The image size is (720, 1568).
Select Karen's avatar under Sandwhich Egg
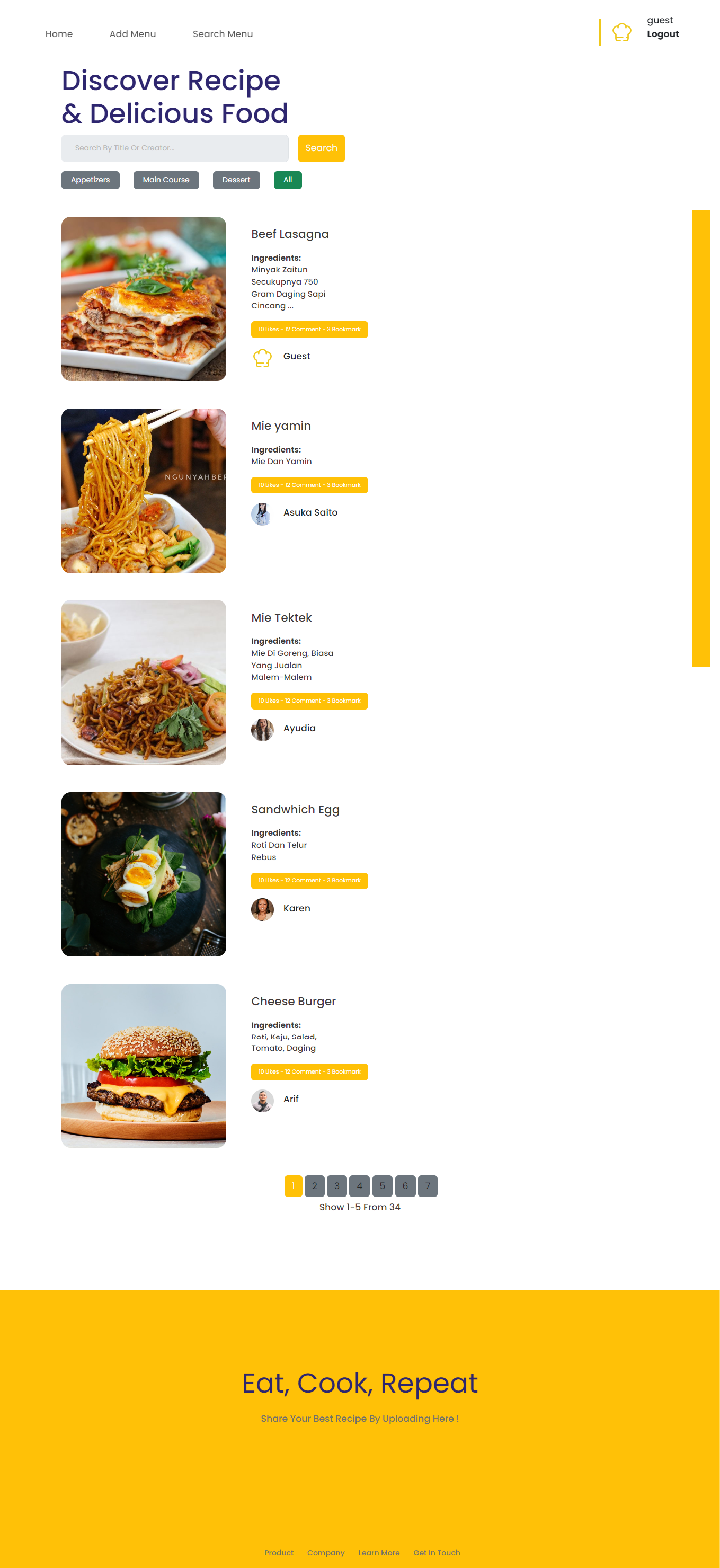point(262,909)
